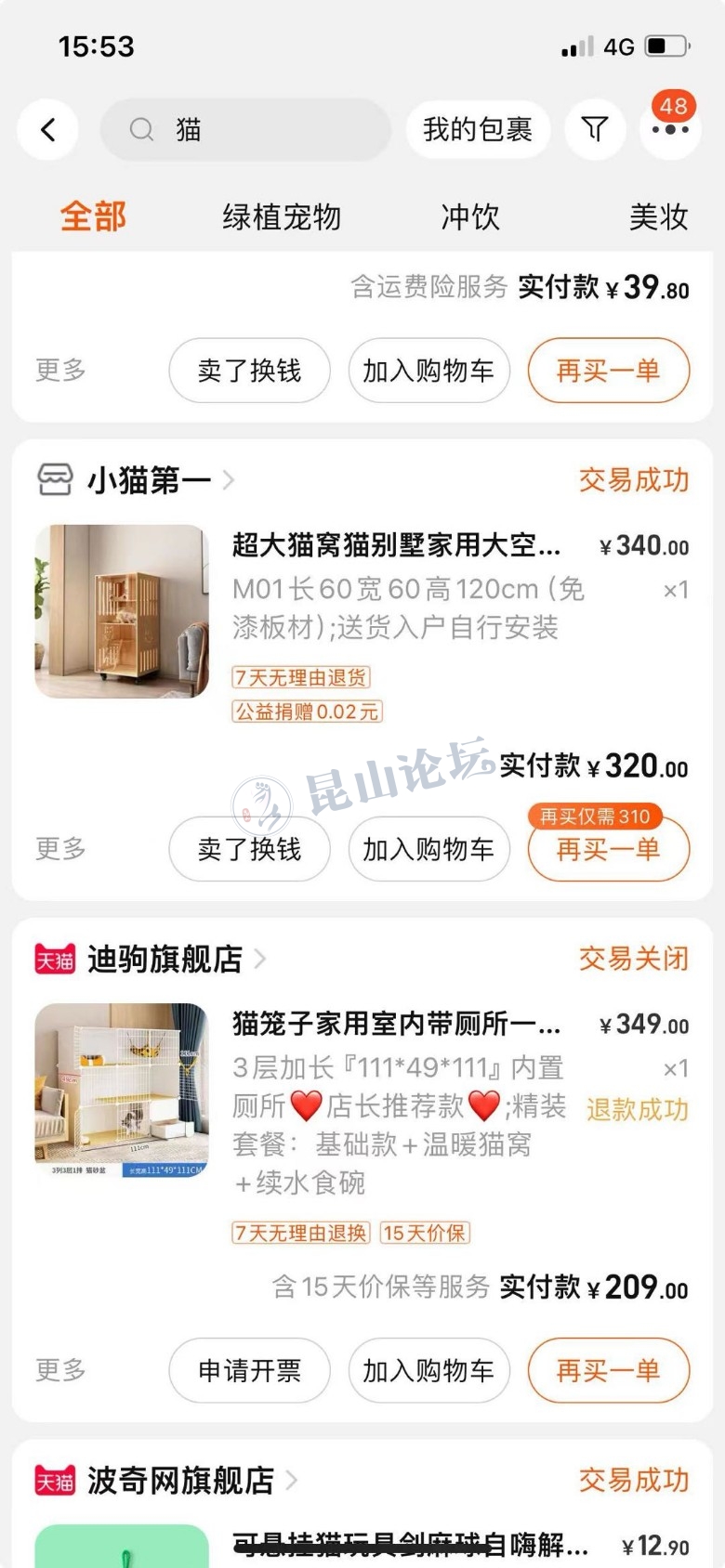
Task: Select the 冲饮 category tab
Action: (x=469, y=217)
